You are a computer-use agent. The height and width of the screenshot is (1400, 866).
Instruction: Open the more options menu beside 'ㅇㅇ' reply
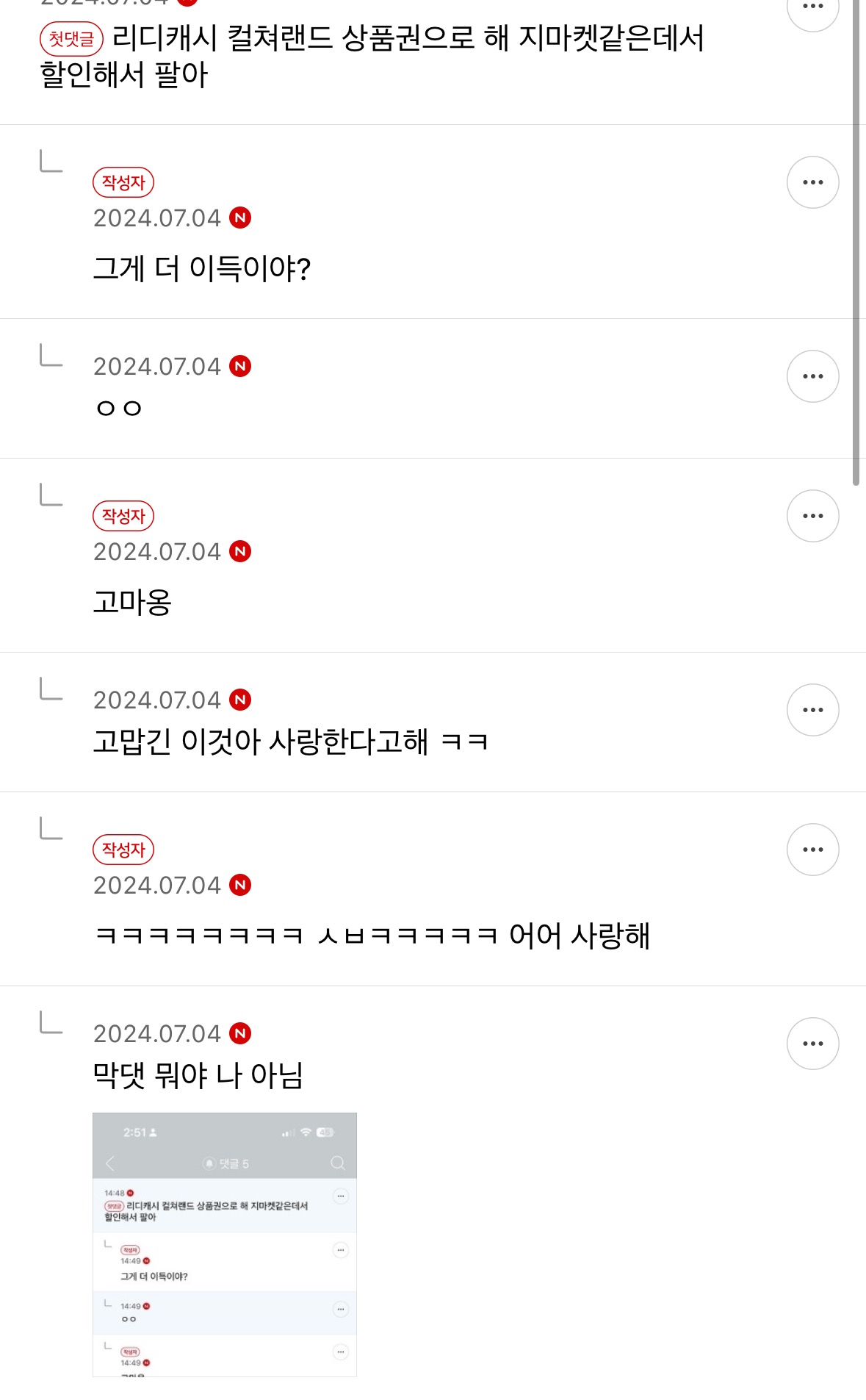(812, 376)
